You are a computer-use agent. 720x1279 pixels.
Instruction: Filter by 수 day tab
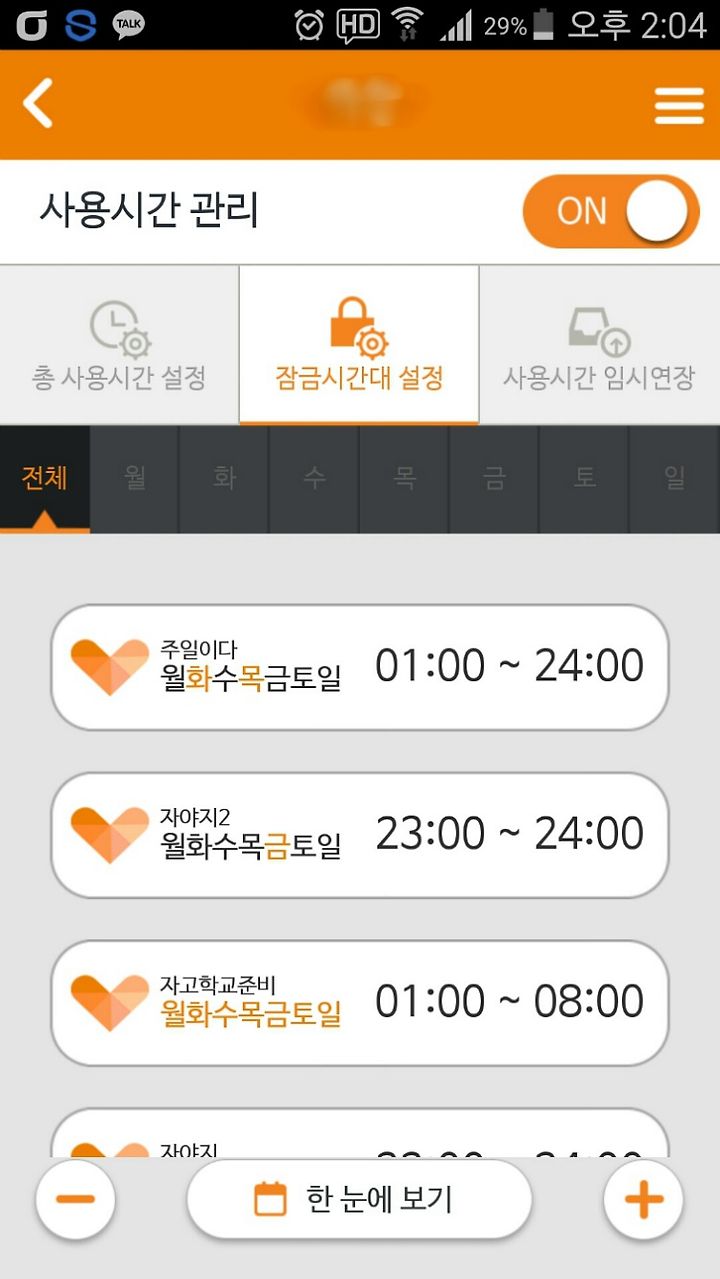coord(315,479)
